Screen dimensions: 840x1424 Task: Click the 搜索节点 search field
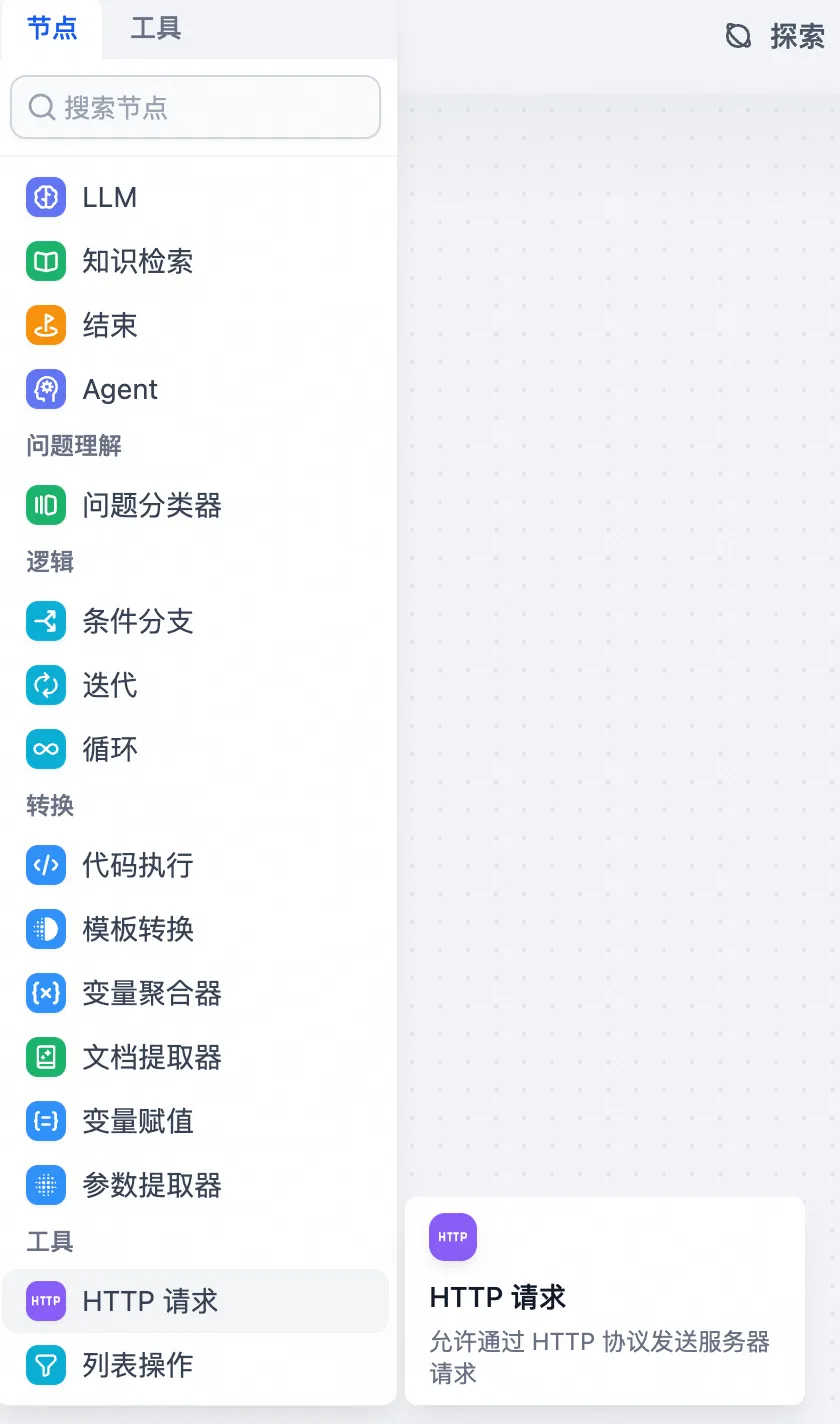tap(195, 107)
